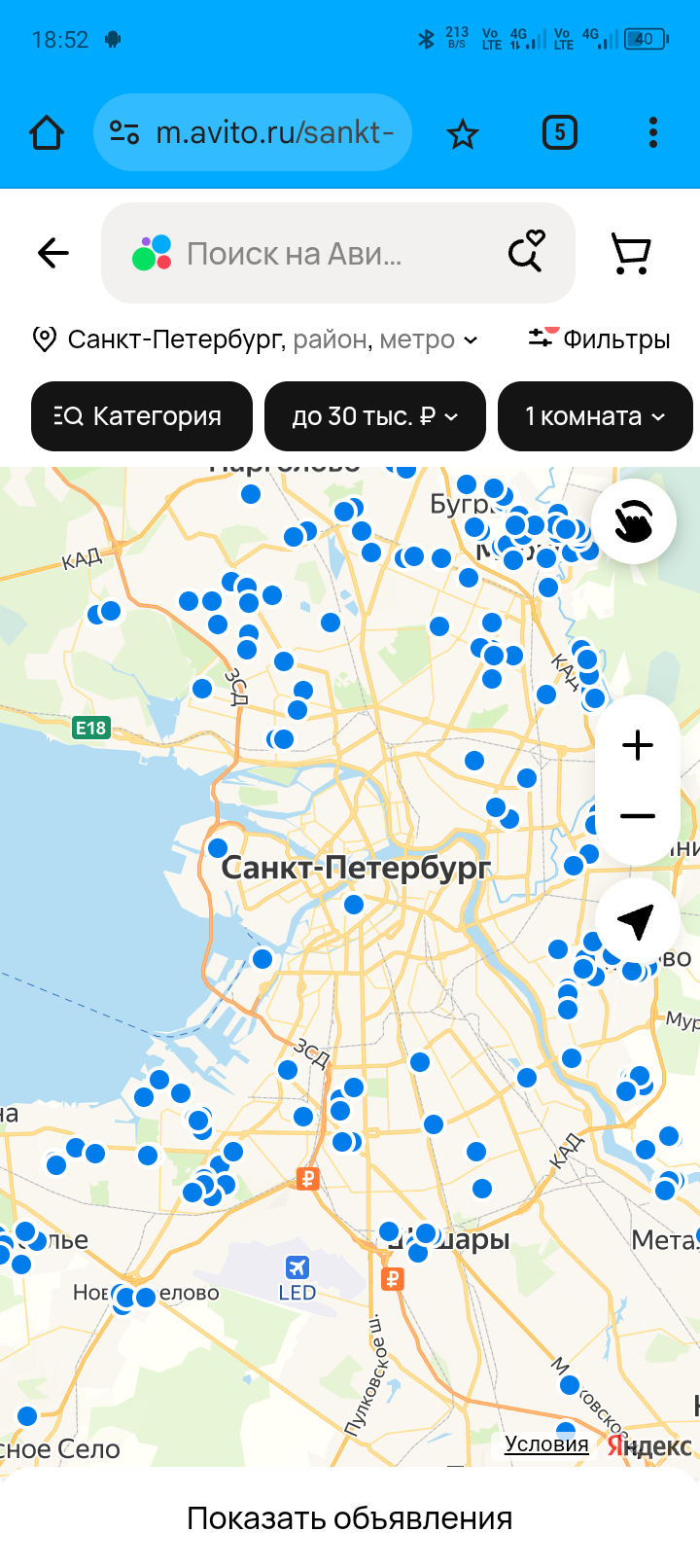Tap the m.avito.ru address bar
This screenshot has width=700, height=1568.
click(x=253, y=132)
